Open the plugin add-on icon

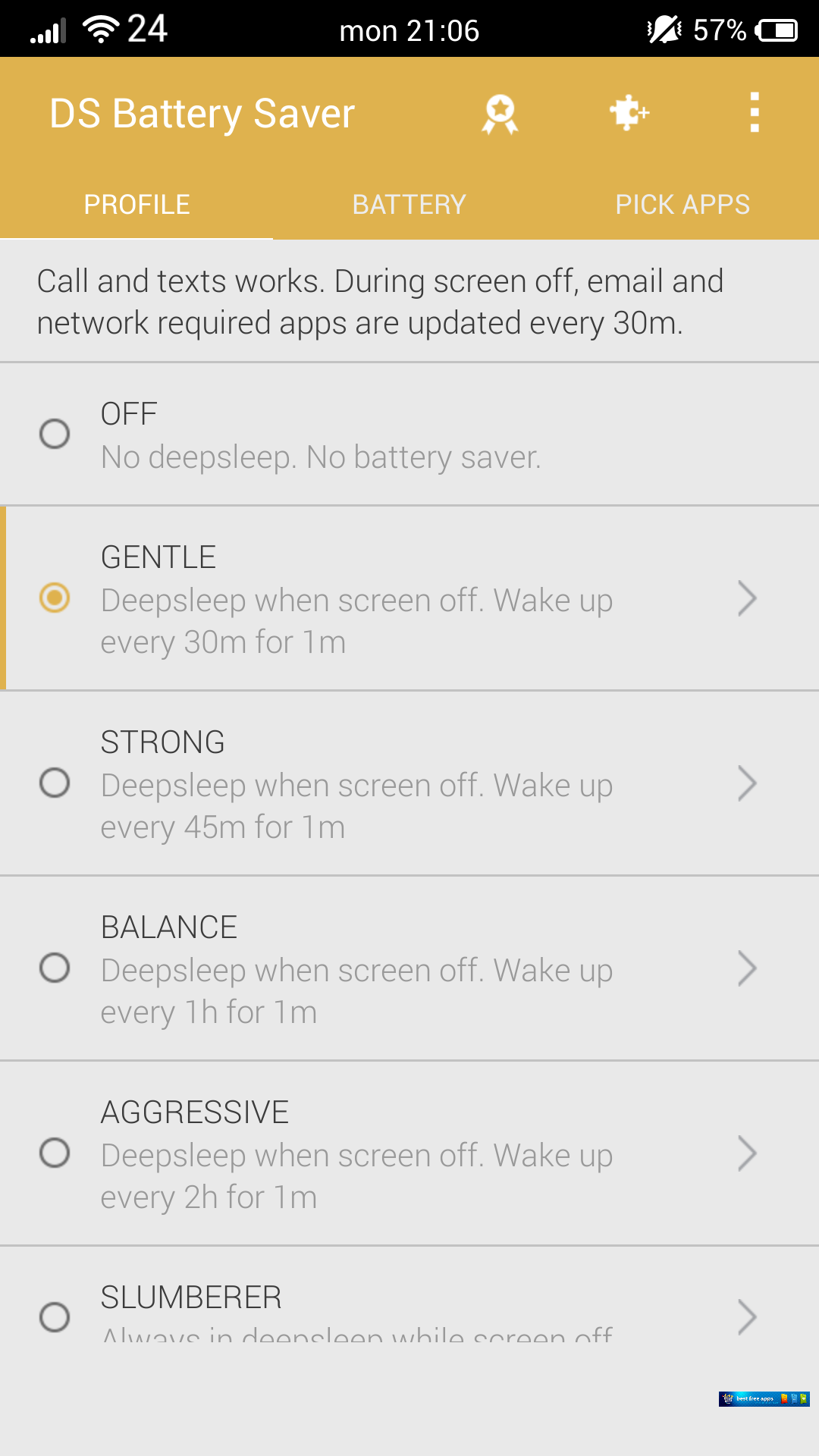[x=629, y=113]
